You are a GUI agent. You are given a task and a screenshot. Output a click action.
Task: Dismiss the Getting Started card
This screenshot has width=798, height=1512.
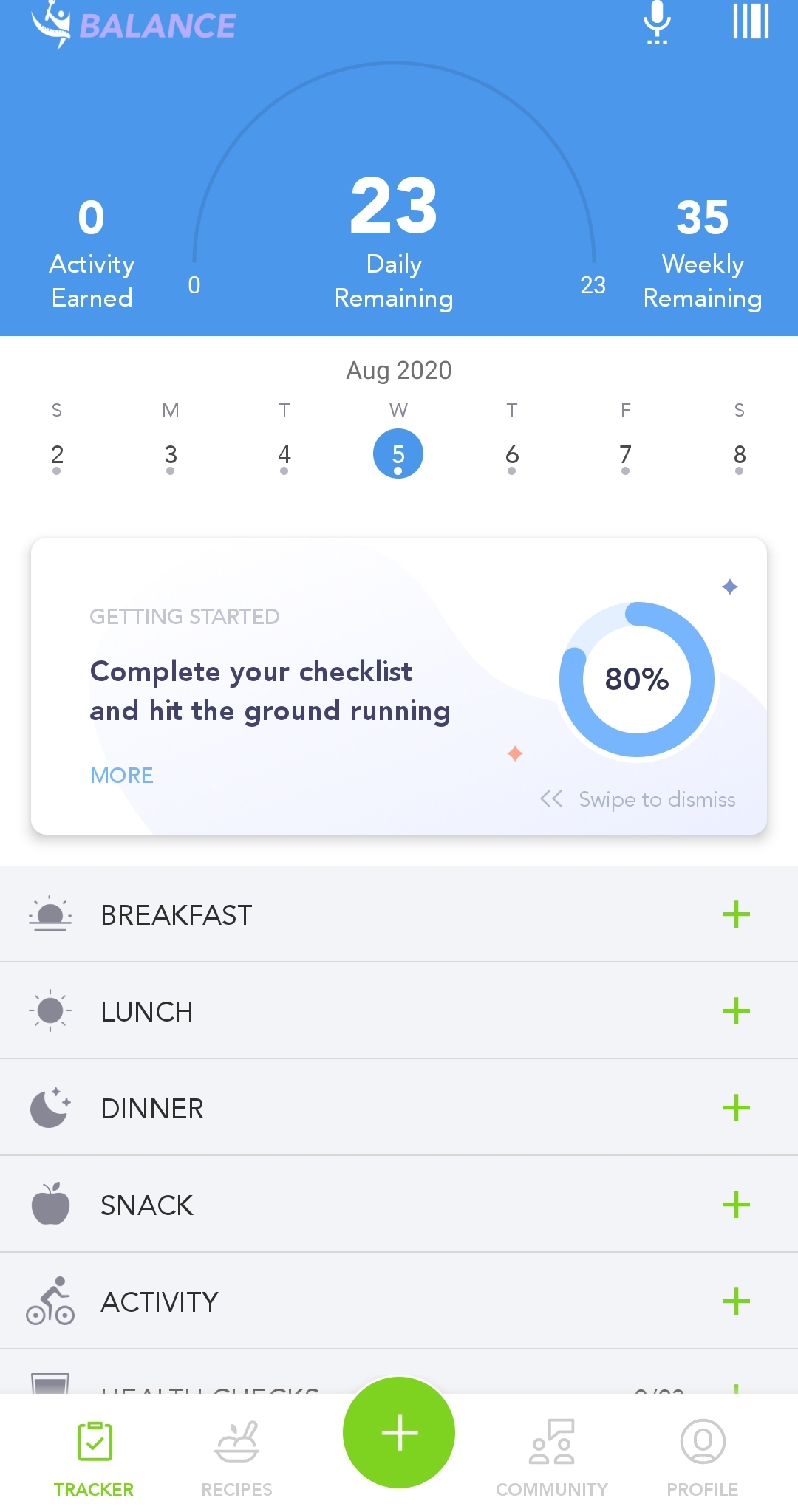(637, 799)
